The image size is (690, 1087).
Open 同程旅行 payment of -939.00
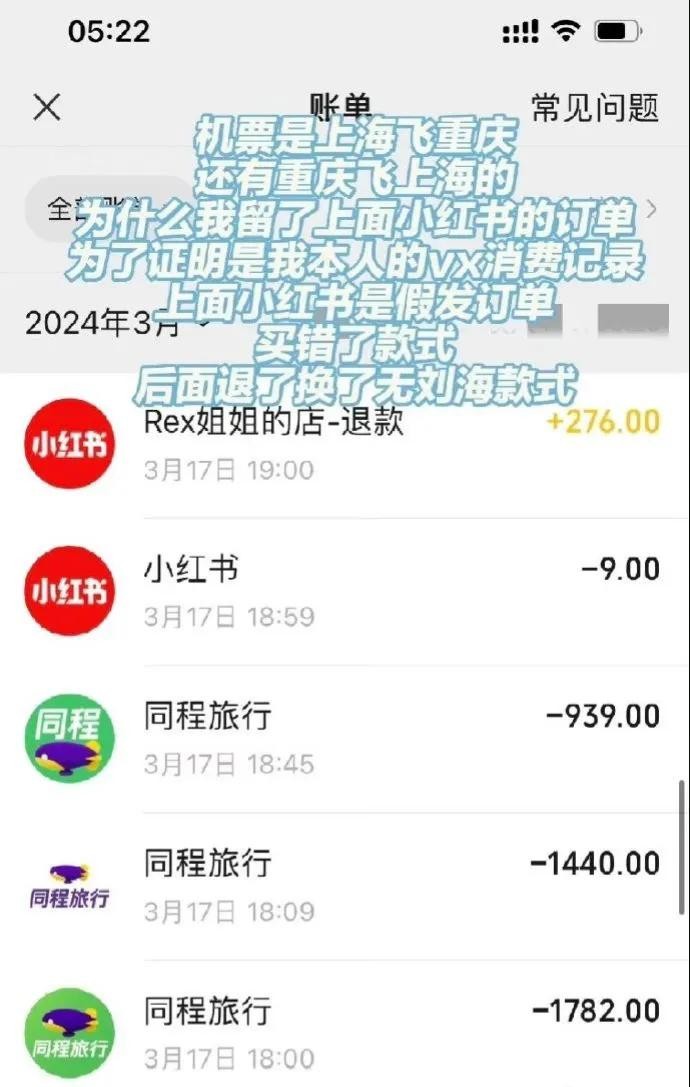(x=400, y=738)
